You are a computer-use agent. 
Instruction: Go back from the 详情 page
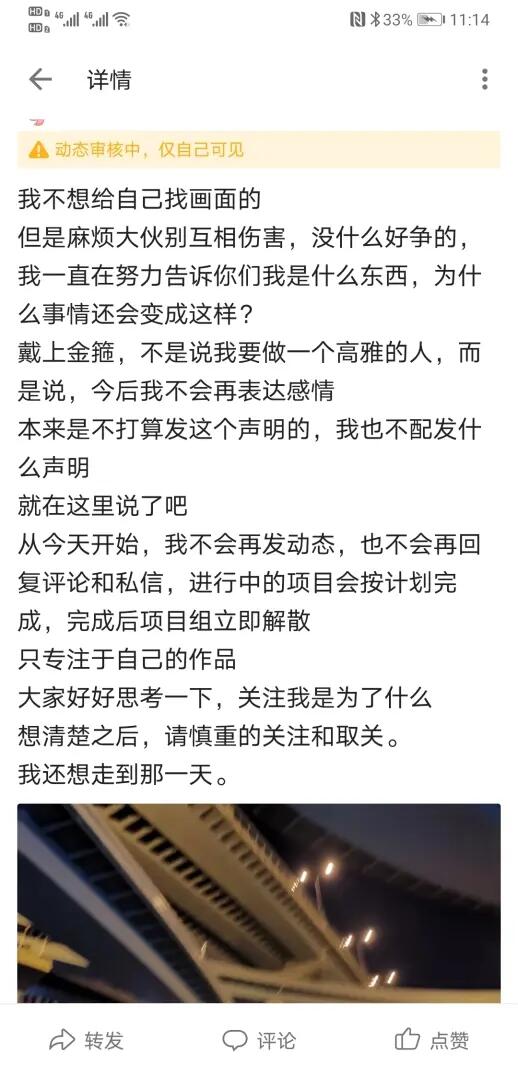tap(40, 80)
